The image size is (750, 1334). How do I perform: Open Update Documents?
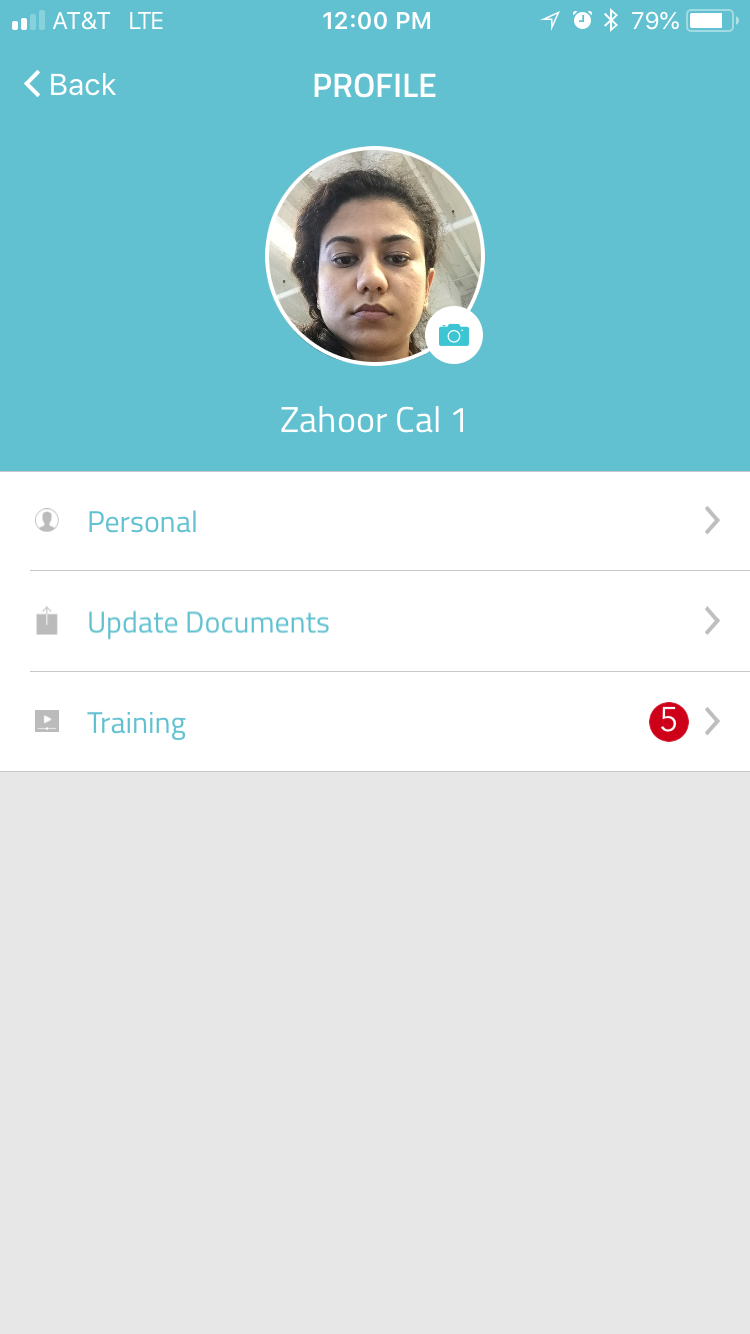click(x=375, y=622)
